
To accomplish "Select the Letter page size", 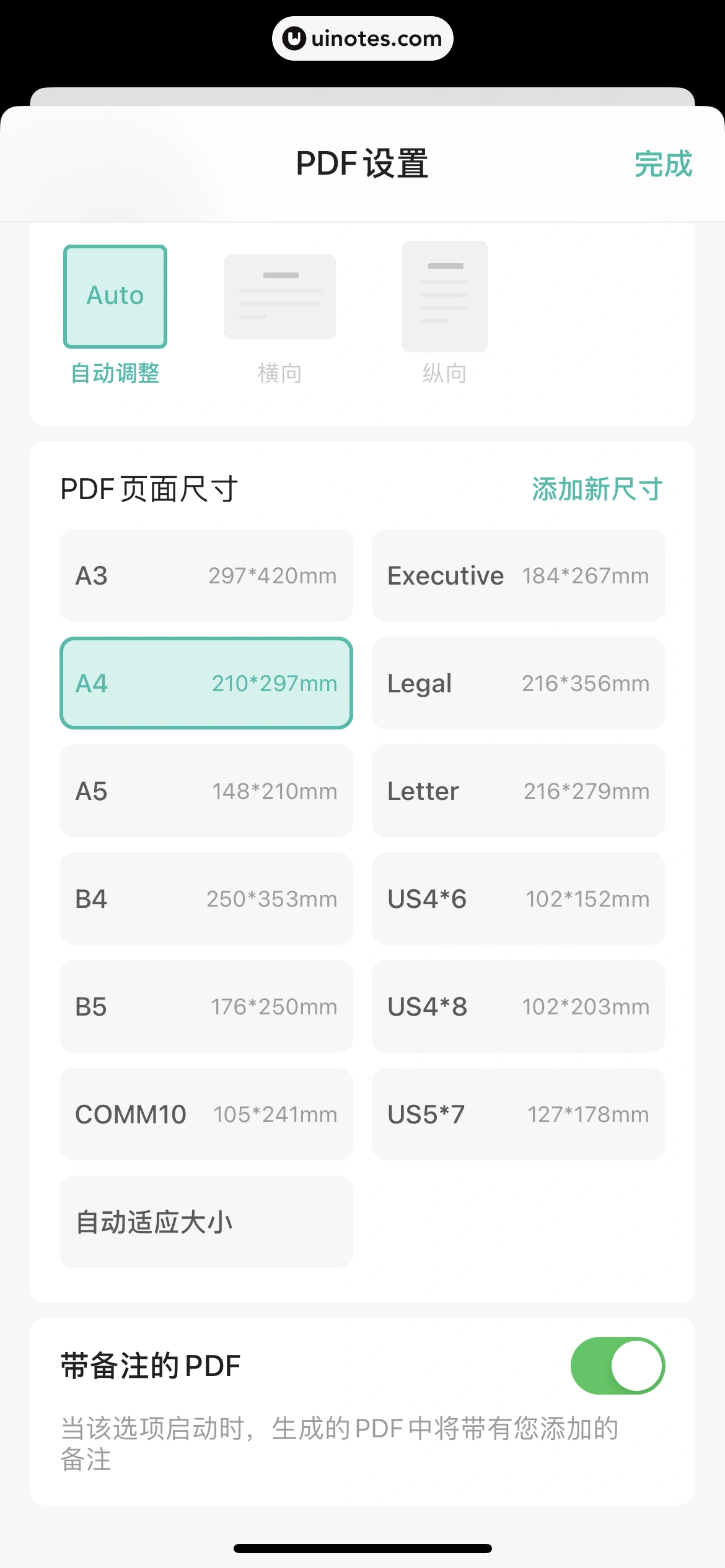I will coord(519,791).
